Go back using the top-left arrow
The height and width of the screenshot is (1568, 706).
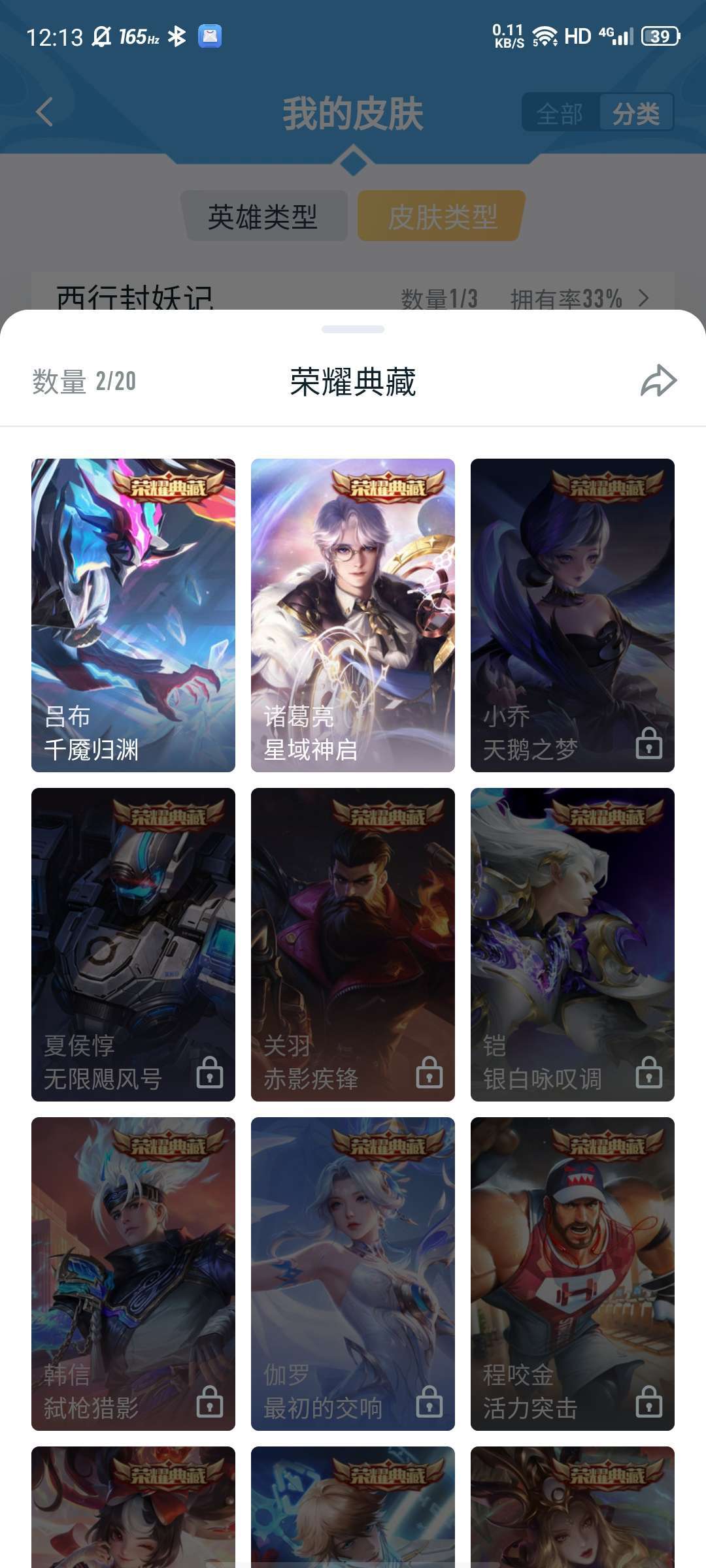[x=44, y=112]
